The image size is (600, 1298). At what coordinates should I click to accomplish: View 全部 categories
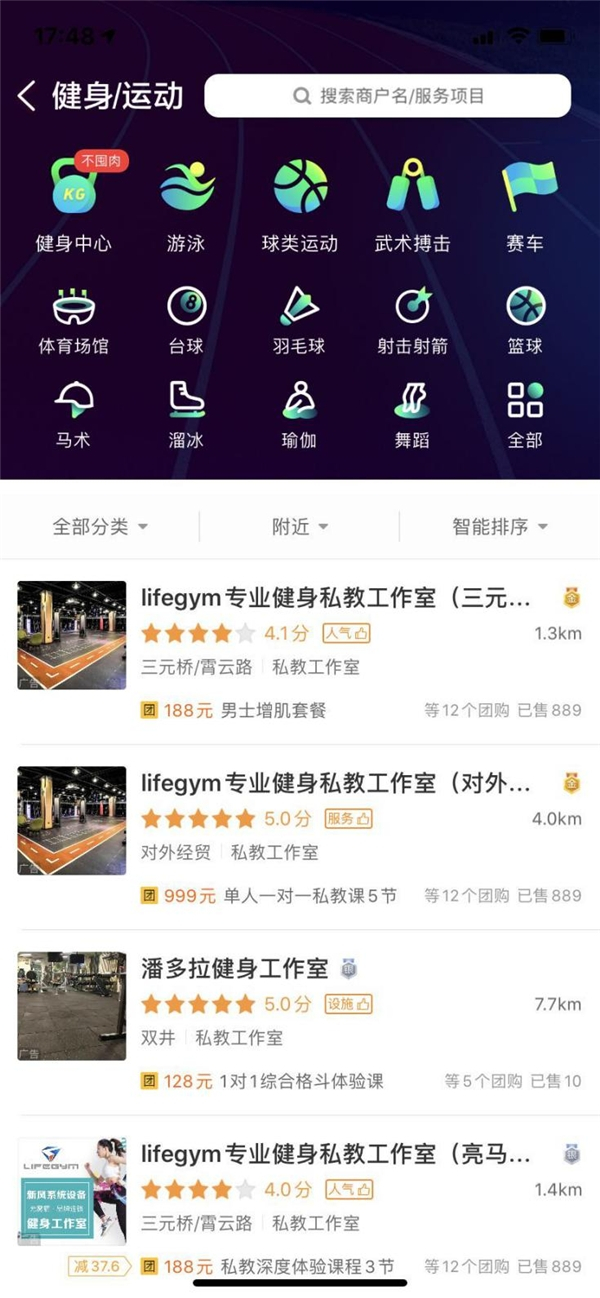point(525,413)
